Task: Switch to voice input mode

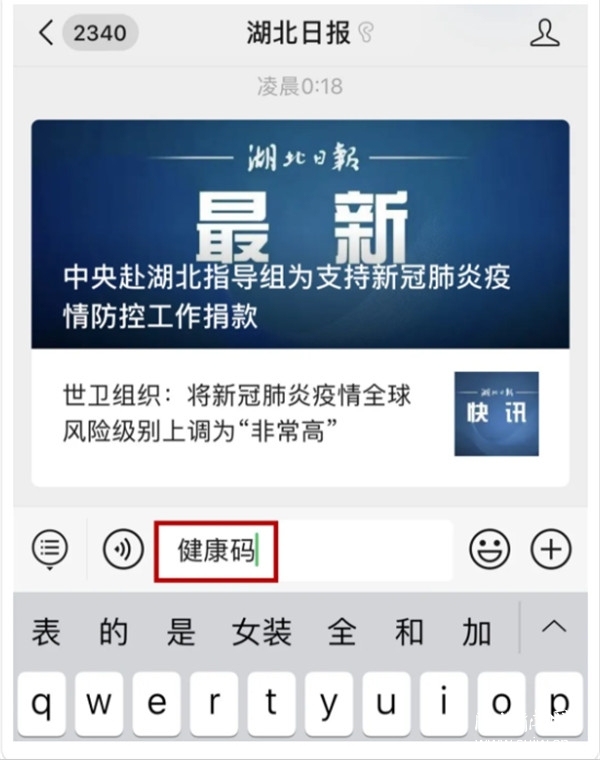Action: point(123,549)
